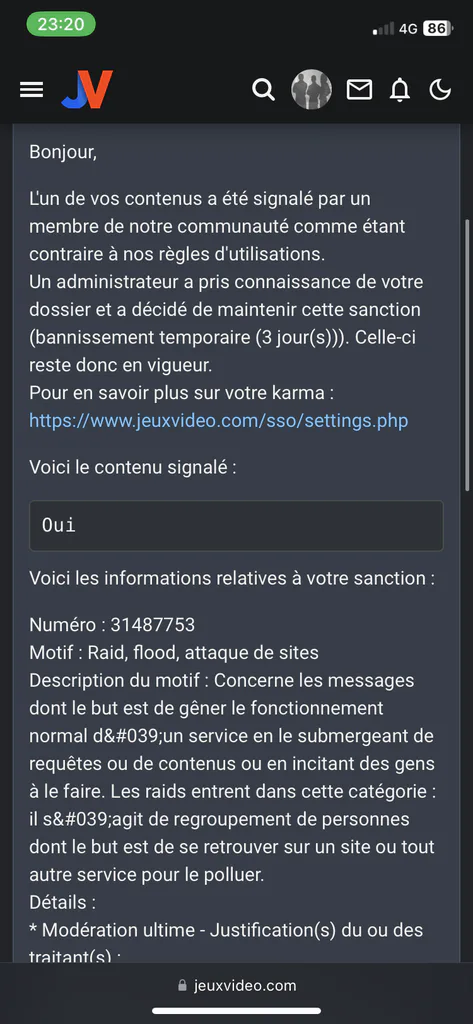This screenshot has width=473, height=1024.
Task: Open private messages envelope icon
Action: pyautogui.click(x=359, y=89)
